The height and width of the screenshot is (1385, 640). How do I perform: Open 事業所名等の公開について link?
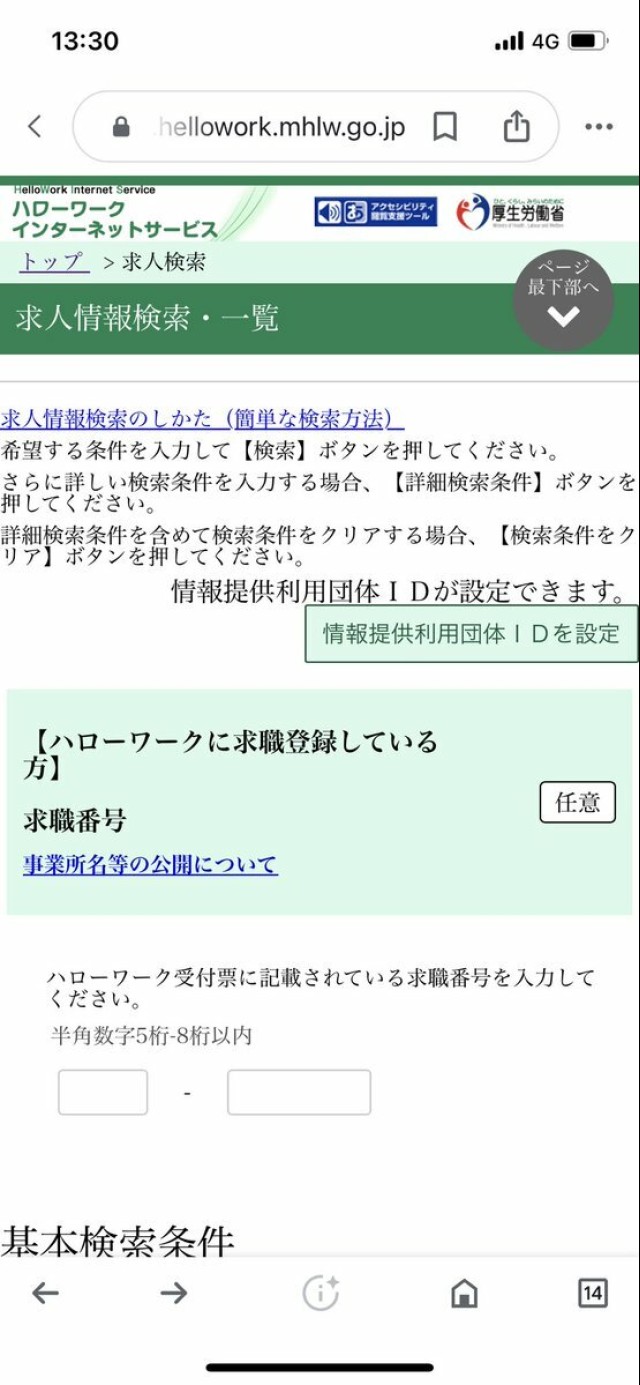[150, 865]
